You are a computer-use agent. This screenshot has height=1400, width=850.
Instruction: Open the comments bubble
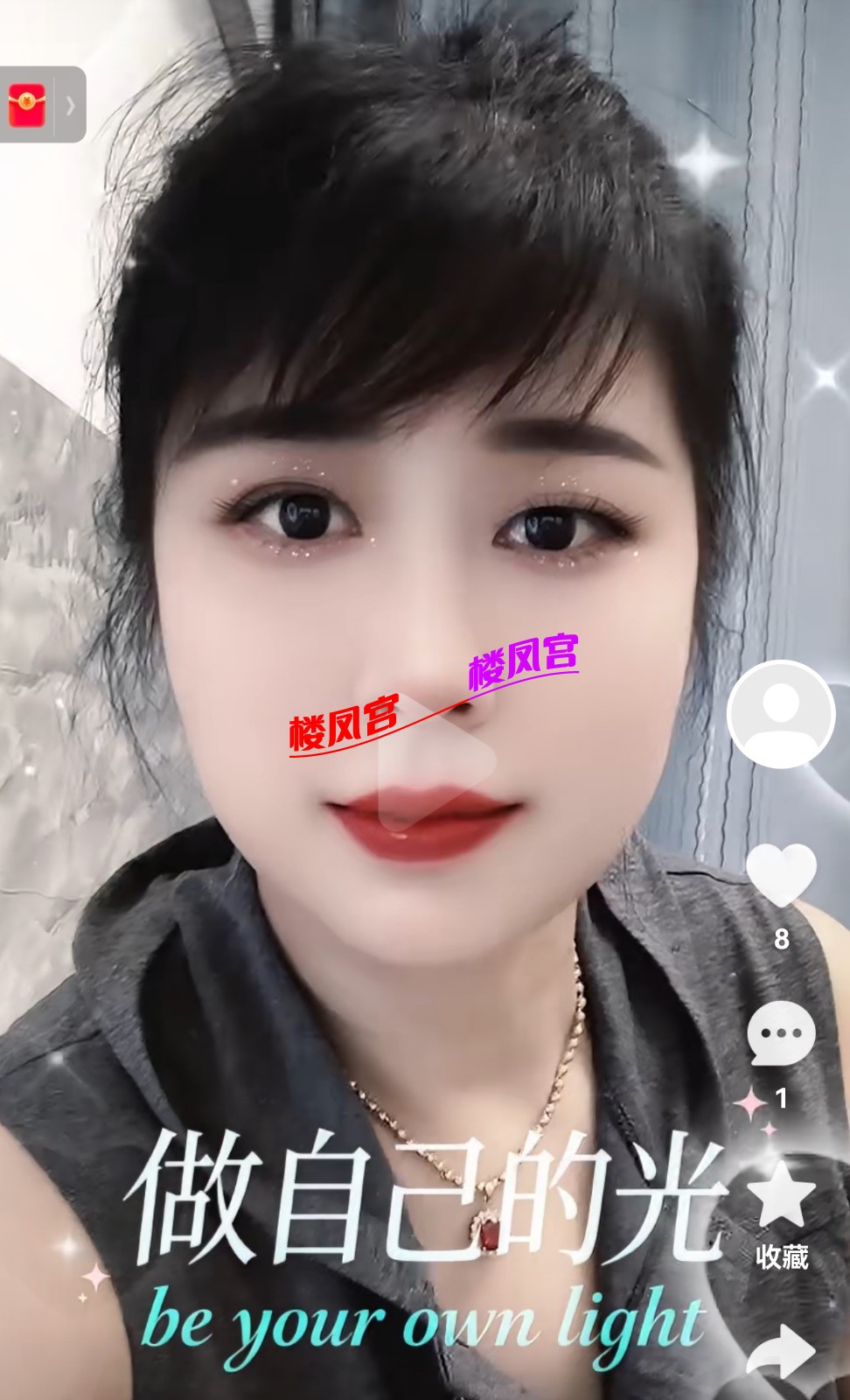(781, 1034)
